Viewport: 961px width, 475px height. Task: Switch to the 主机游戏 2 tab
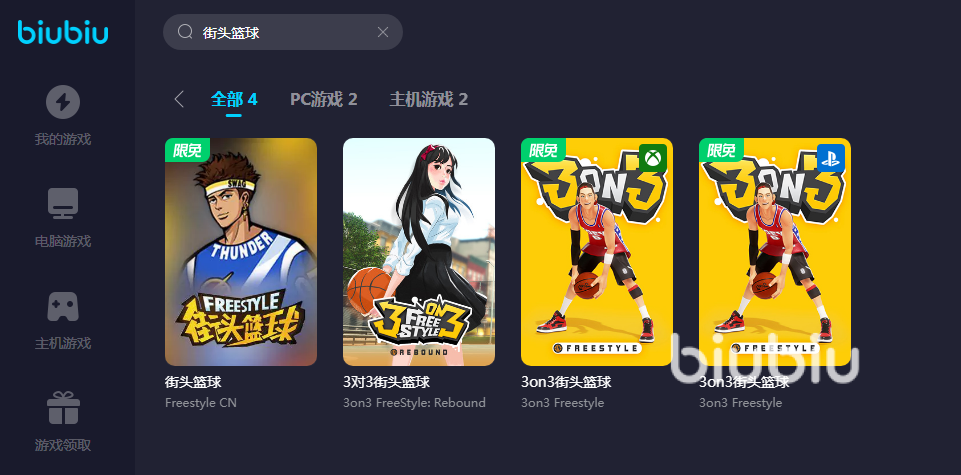point(428,99)
